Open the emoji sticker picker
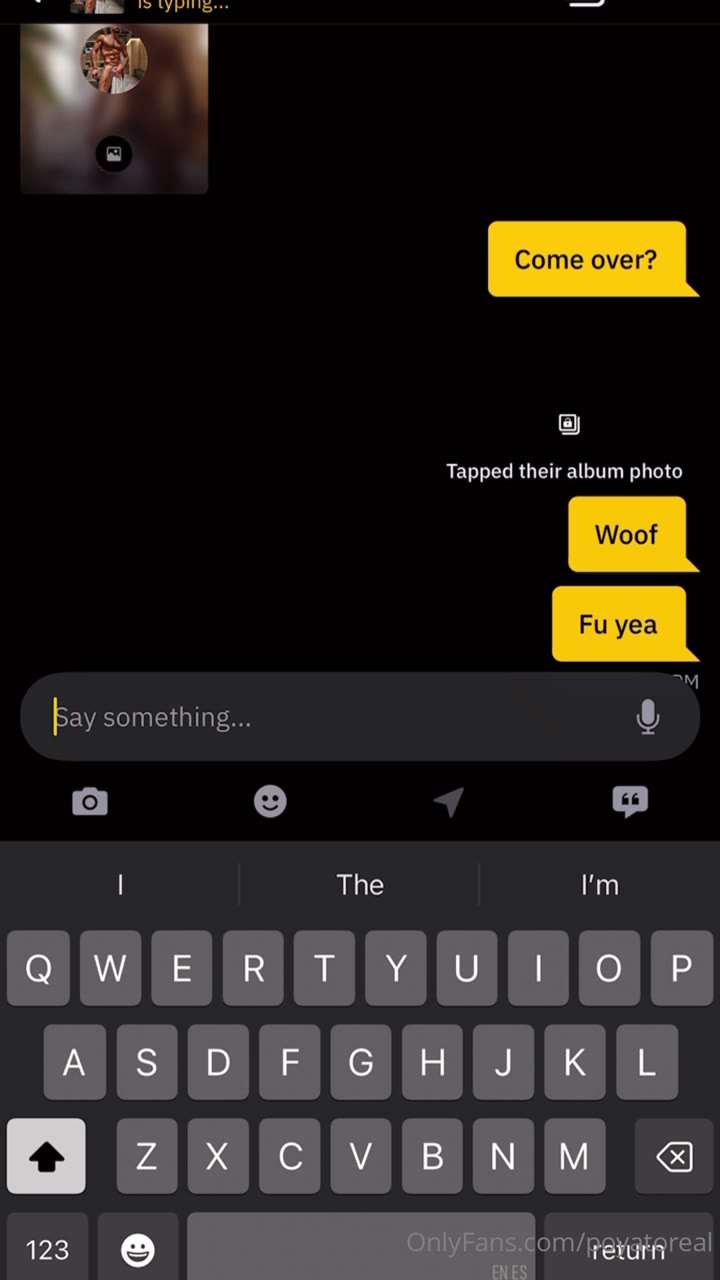 270,801
